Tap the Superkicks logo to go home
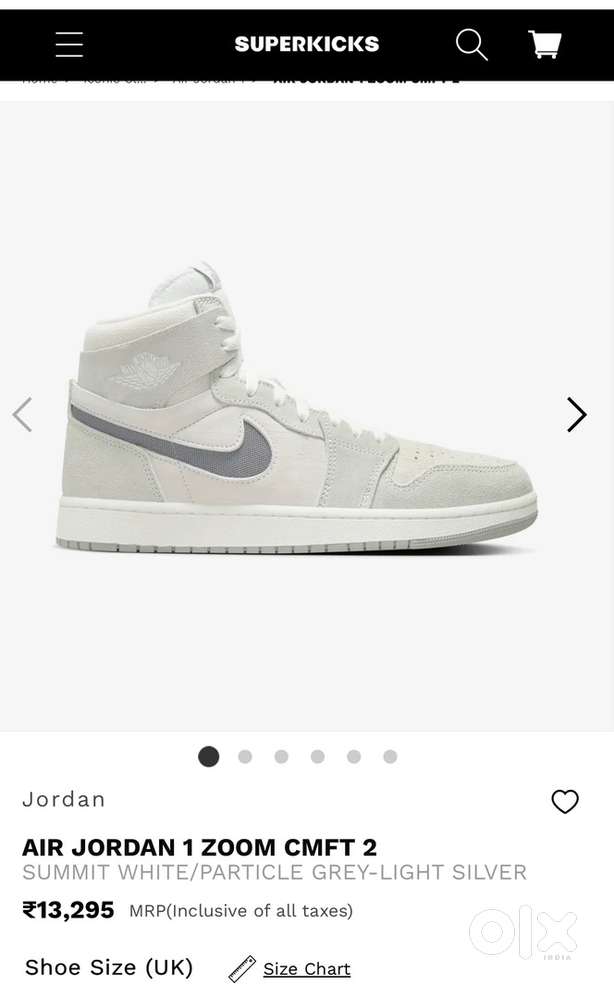This screenshot has width=614, height=999. coord(306,44)
